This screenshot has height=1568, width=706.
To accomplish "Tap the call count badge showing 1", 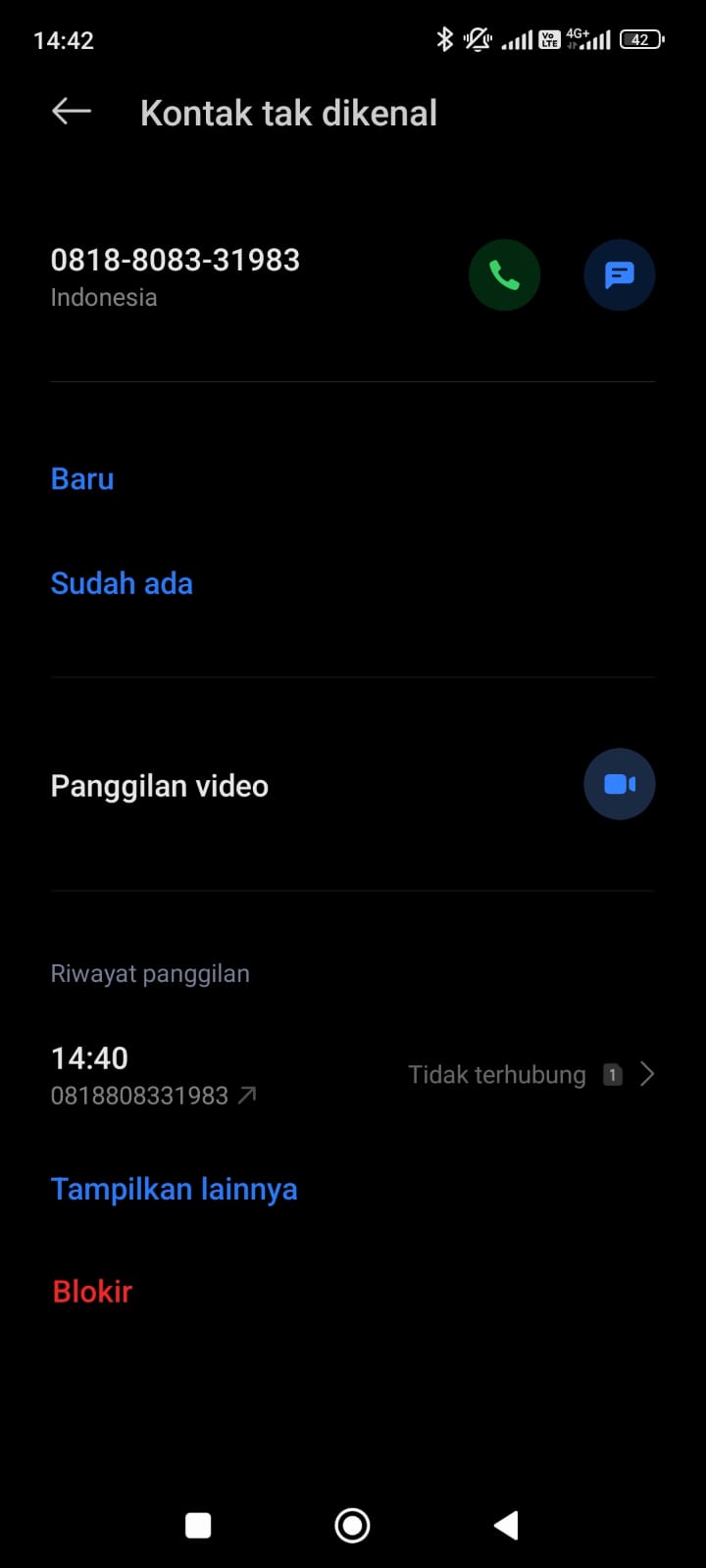I will tap(612, 1074).
